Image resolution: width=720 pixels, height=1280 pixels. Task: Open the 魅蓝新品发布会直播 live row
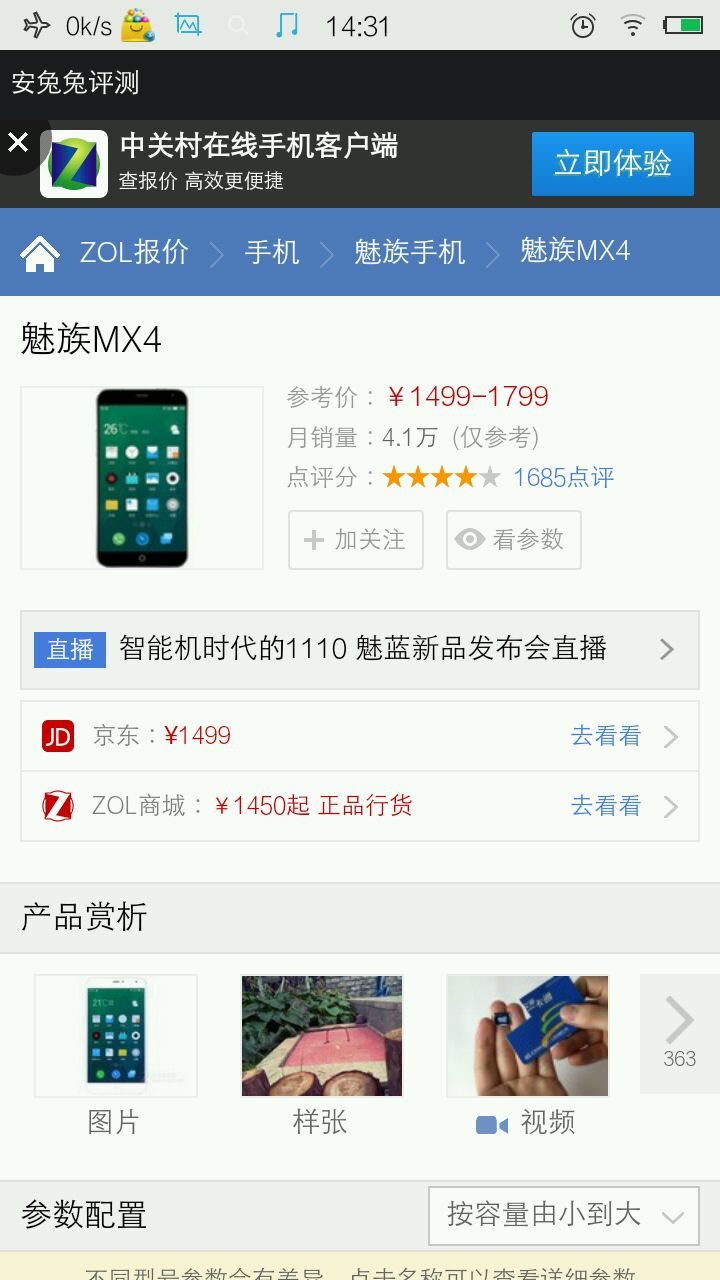tap(360, 650)
